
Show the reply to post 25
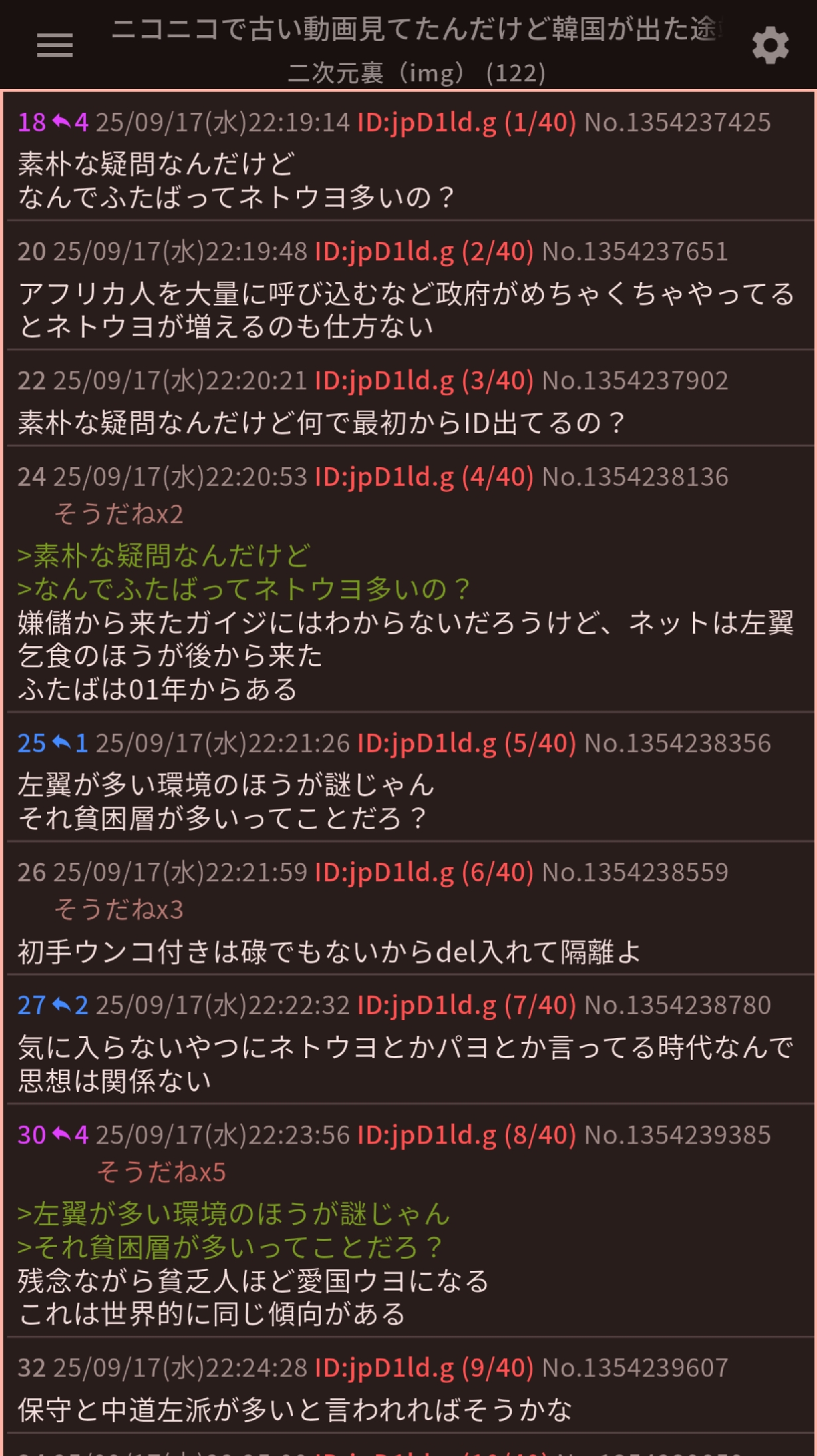[x=71, y=744]
